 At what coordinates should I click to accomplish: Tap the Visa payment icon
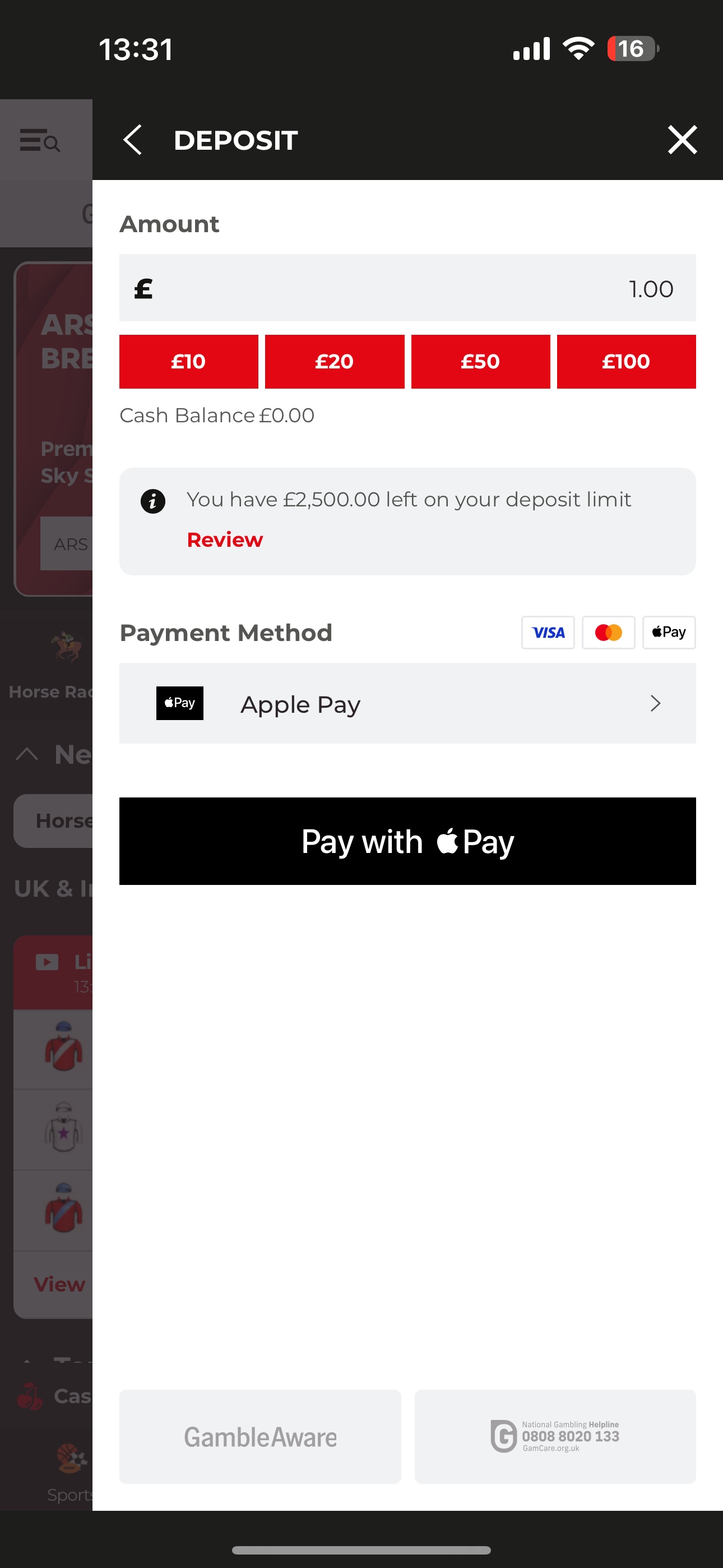click(x=548, y=633)
